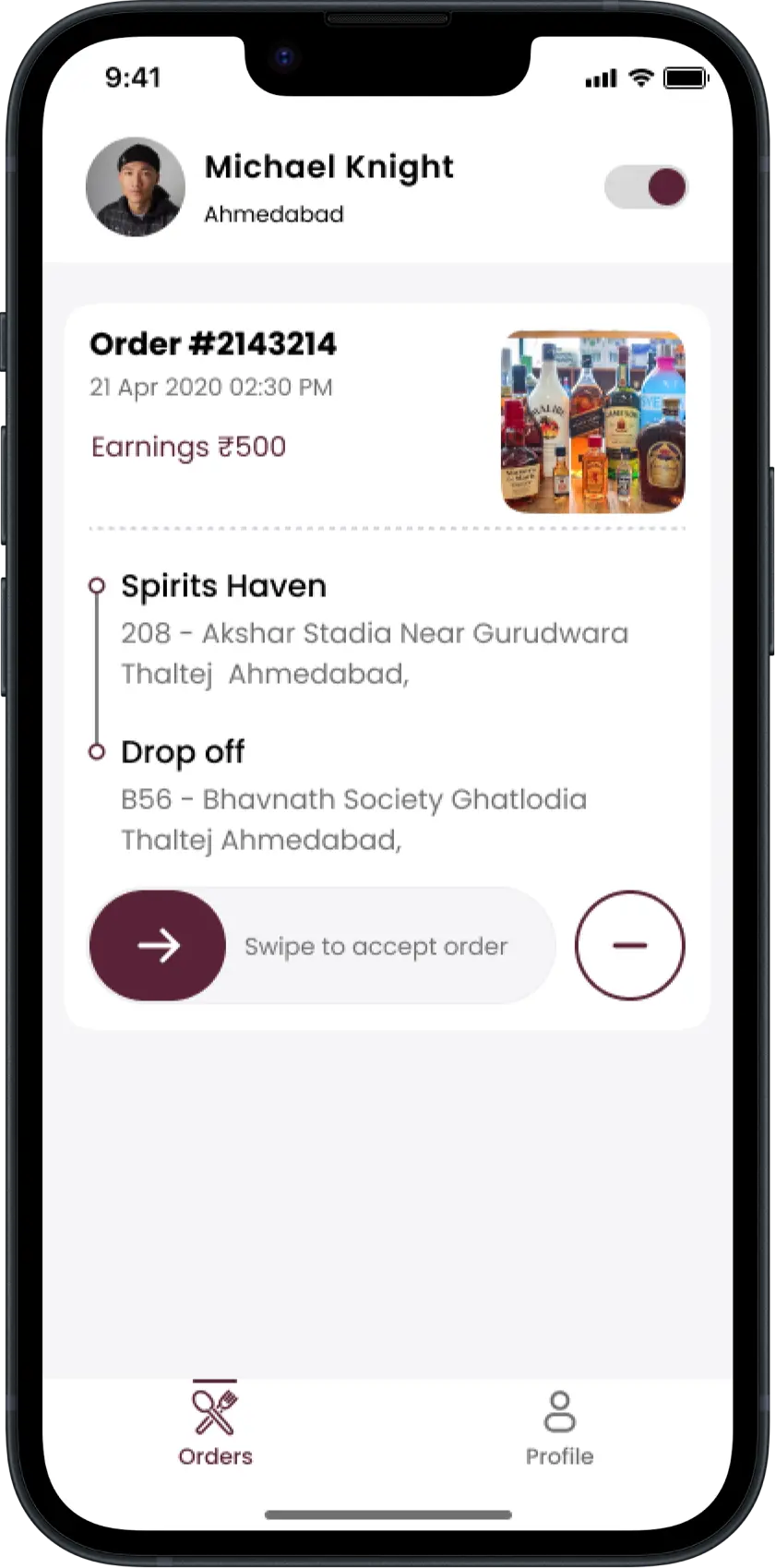The image size is (776, 1568).
Task: Open Order #2143214 details
Action: pyautogui.click(x=213, y=343)
